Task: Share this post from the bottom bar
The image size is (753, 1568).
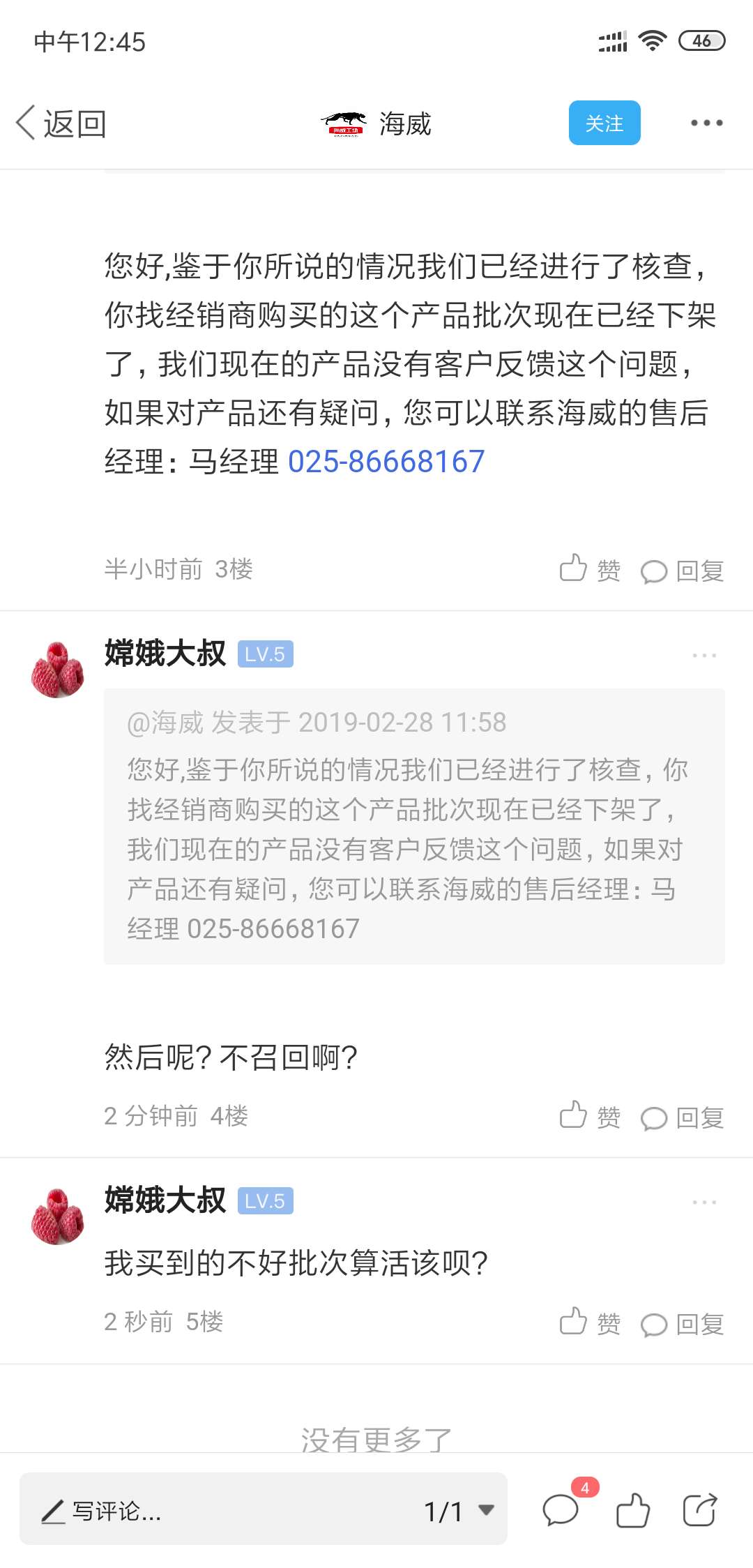Action: (x=699, y=1510)
